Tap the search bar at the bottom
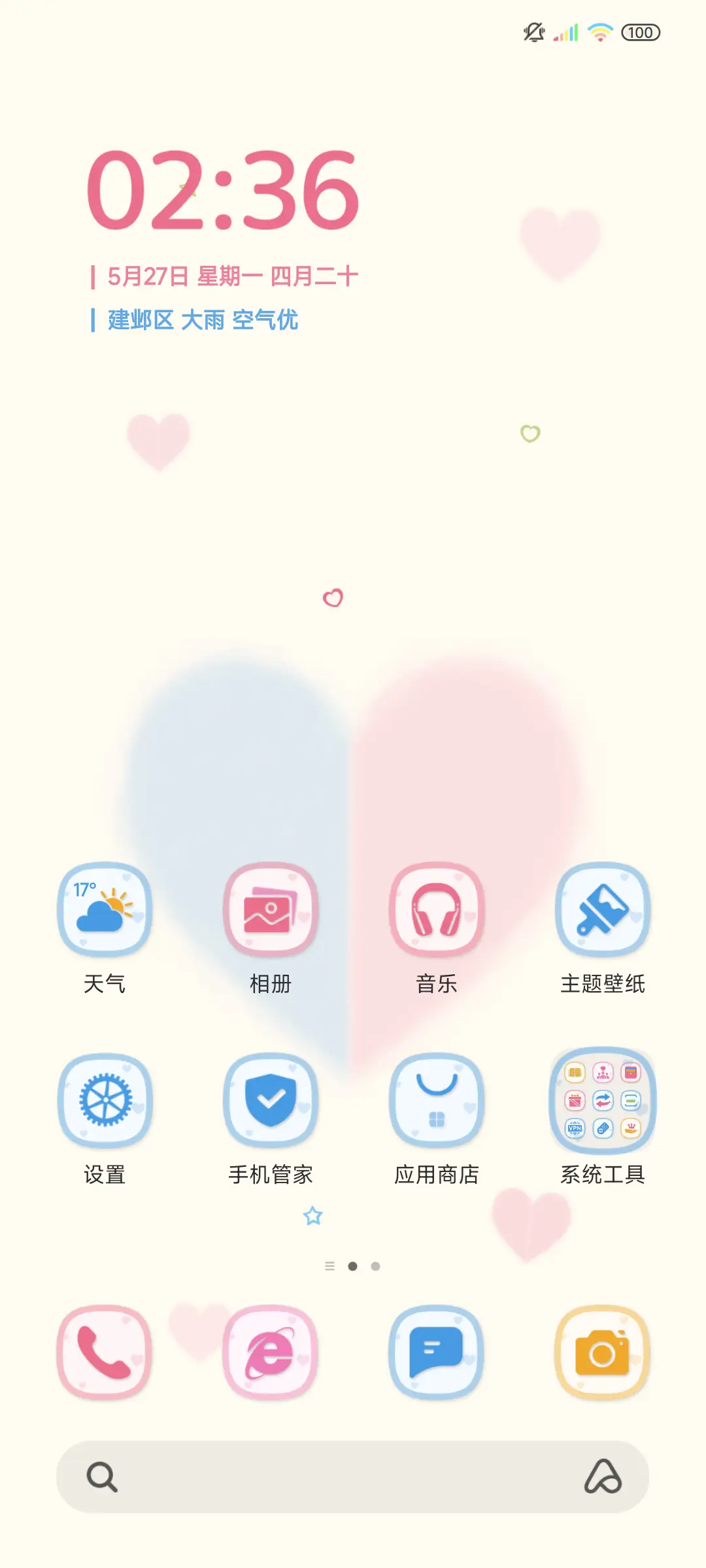 tap(353, 1480)
